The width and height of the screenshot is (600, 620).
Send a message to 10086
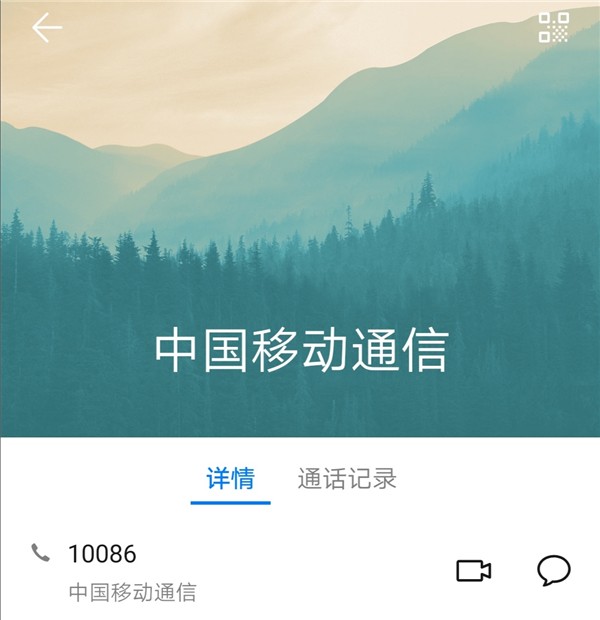(553, 571)
